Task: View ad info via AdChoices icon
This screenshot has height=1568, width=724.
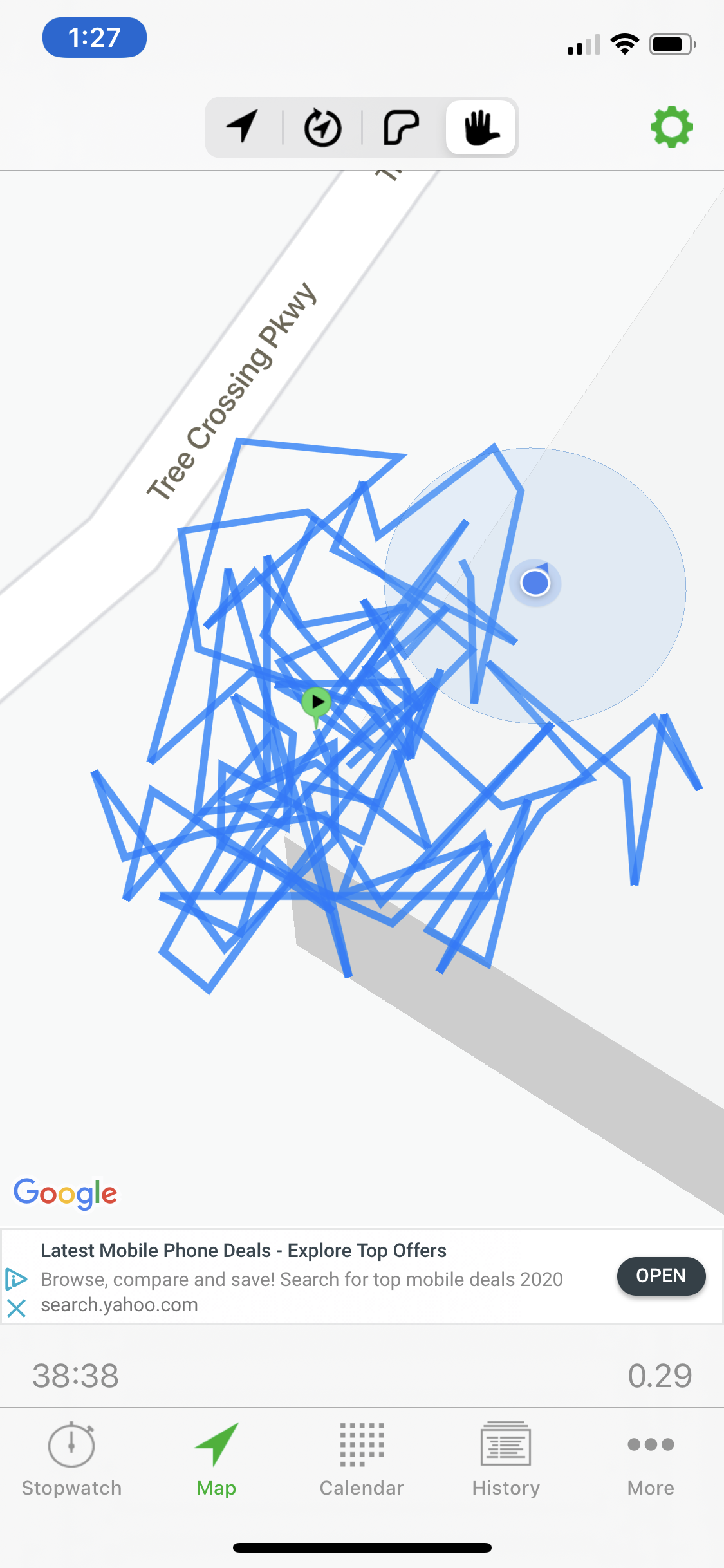Action: point(16,1279)
